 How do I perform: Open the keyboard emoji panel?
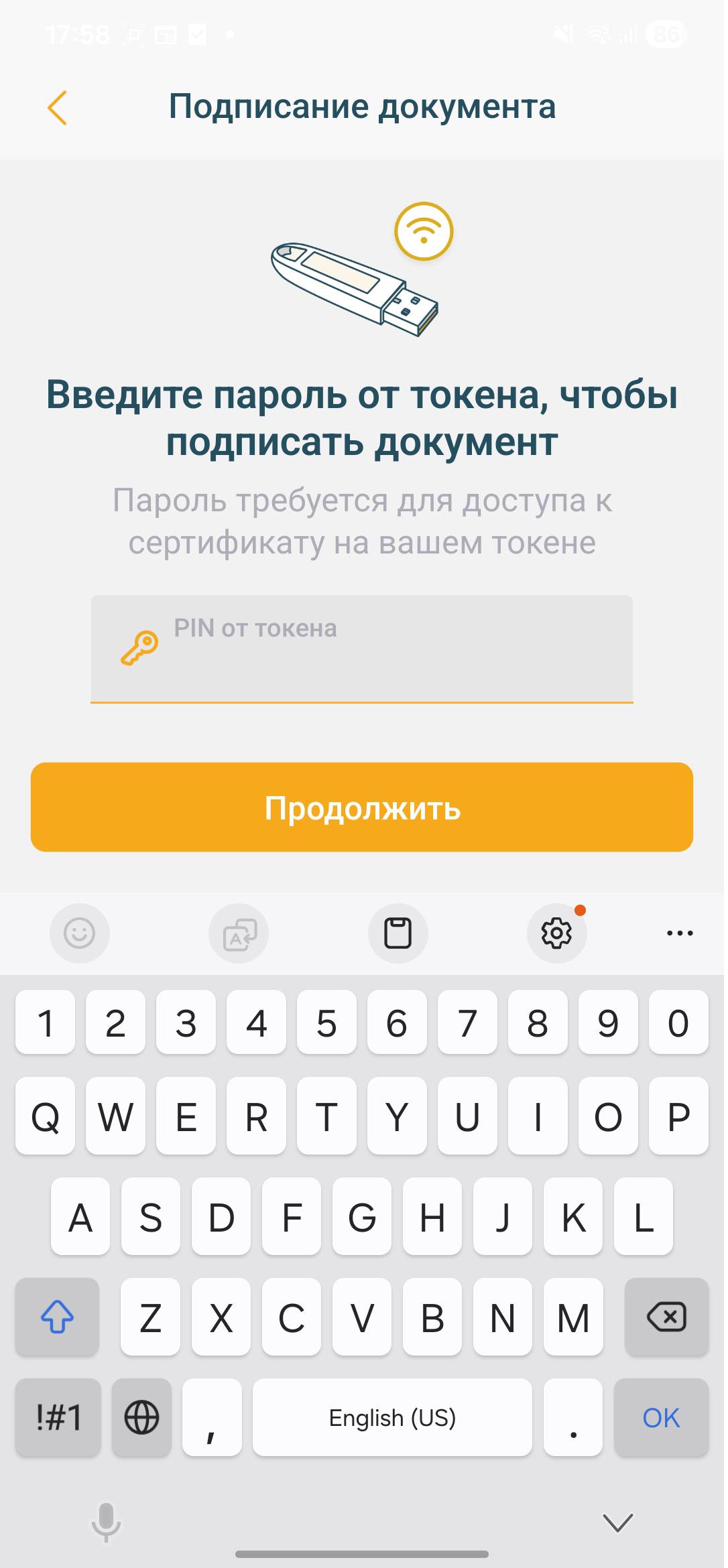pyautogui.click(x=79, y=934)
